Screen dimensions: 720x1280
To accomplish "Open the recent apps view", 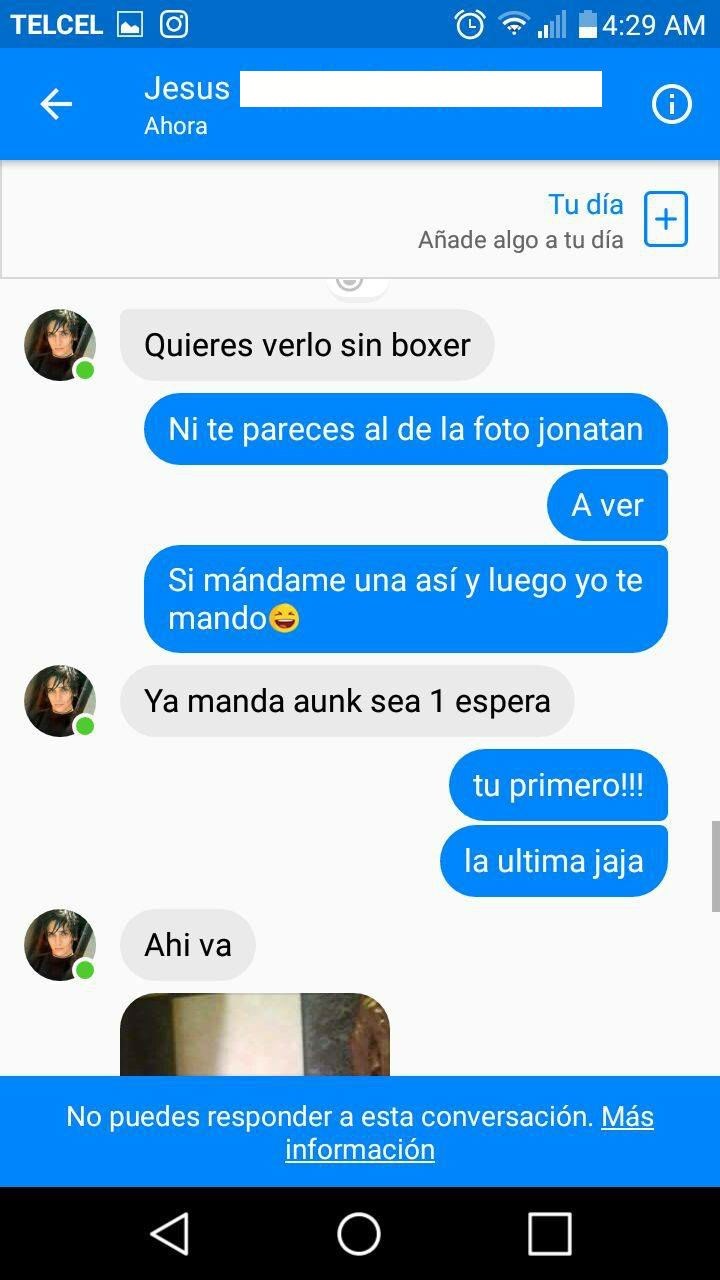I will tap(549, 1233).
